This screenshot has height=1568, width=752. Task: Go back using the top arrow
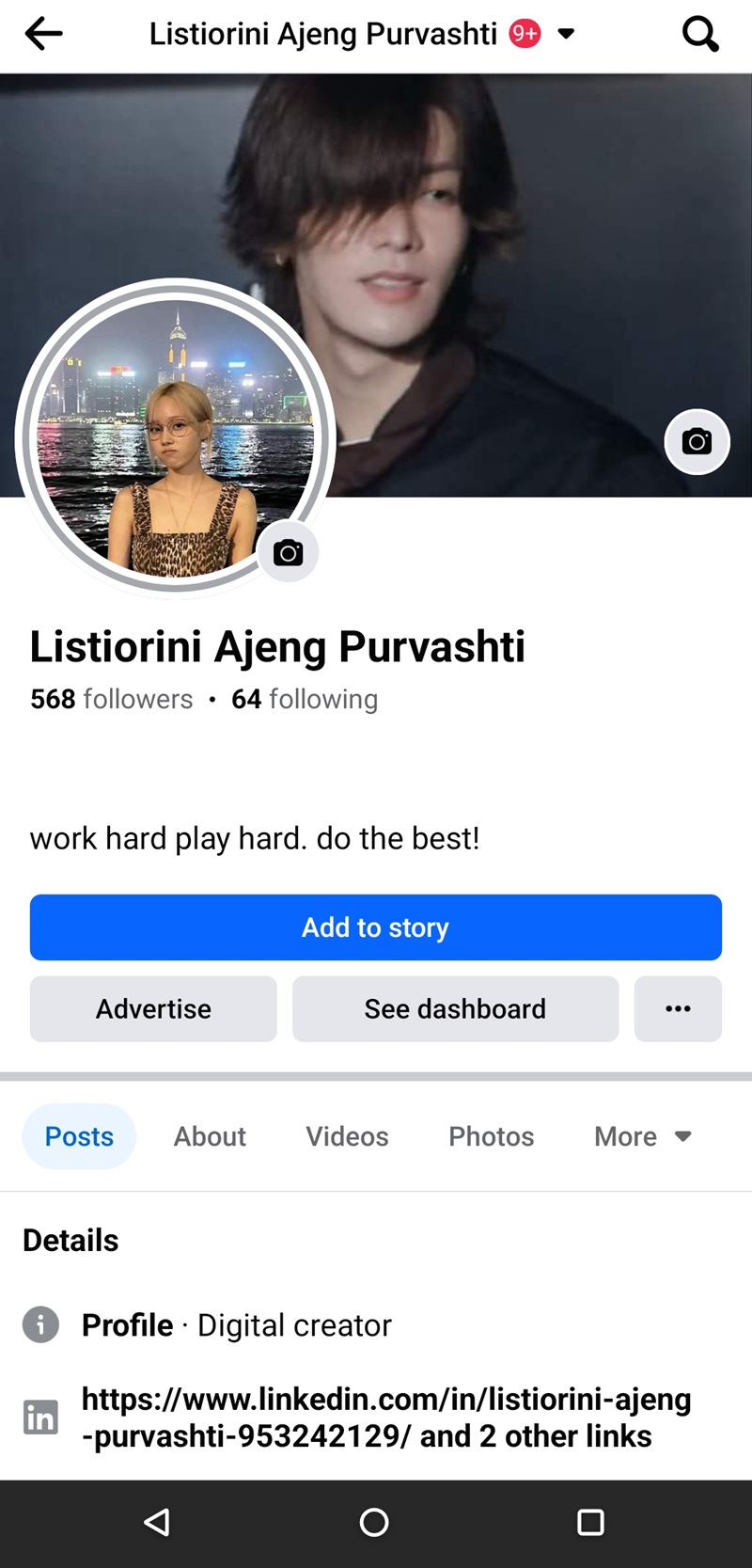coord(43,35)
